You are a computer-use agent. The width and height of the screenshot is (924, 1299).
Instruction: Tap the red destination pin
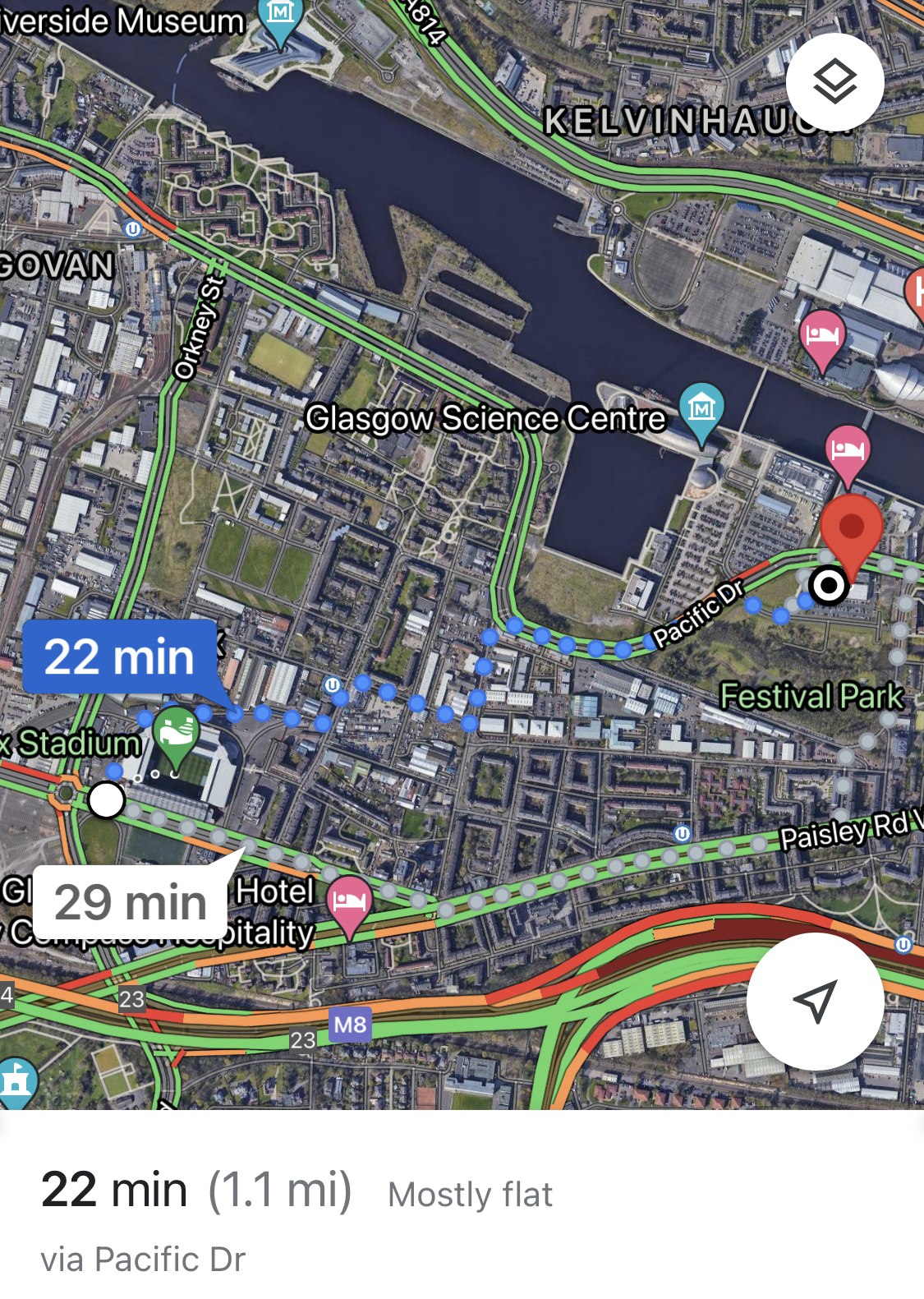click(x=851, y=530)
